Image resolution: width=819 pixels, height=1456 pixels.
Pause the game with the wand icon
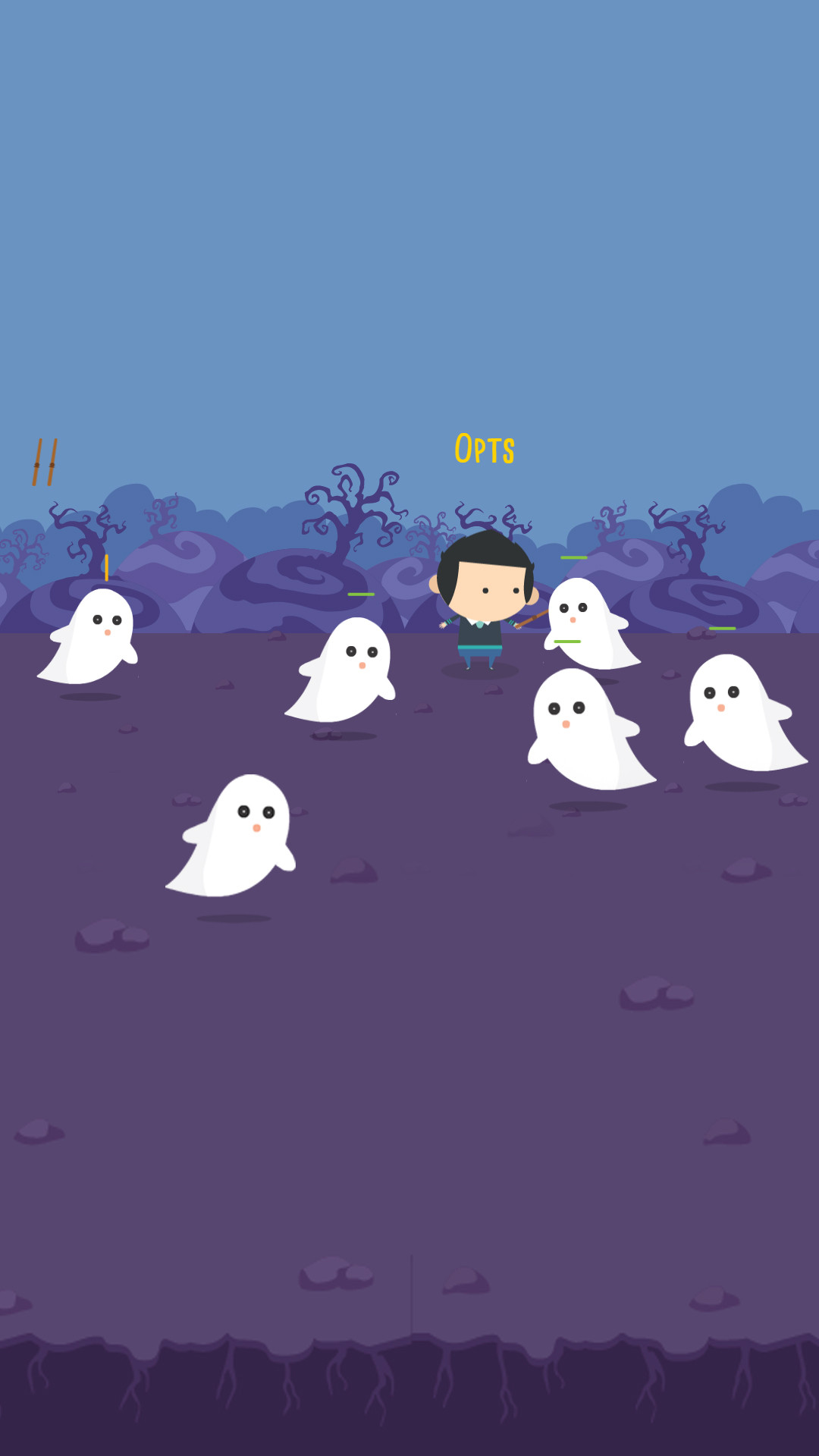45,462
